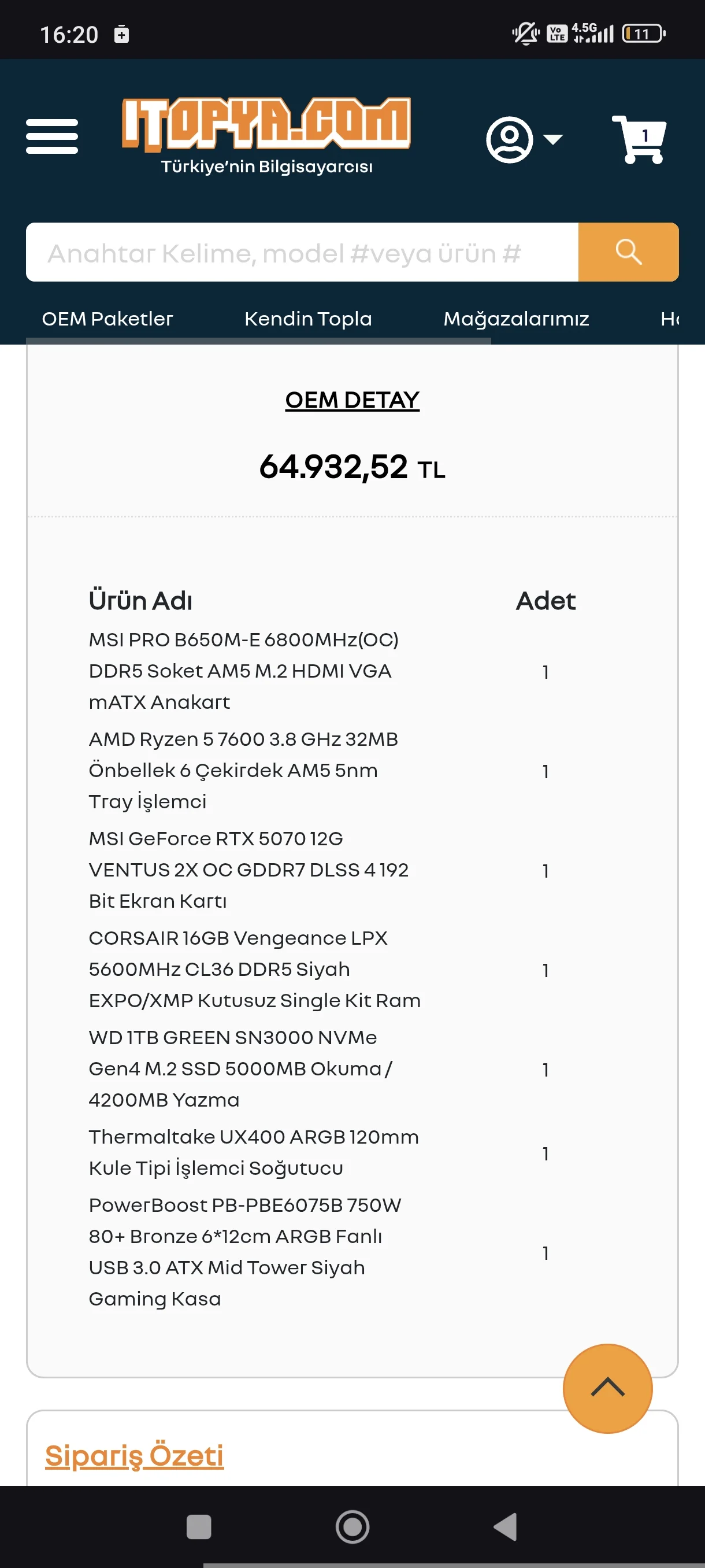Open the hamburger drawer menu

pyautogui.click(x=53, y=136)
